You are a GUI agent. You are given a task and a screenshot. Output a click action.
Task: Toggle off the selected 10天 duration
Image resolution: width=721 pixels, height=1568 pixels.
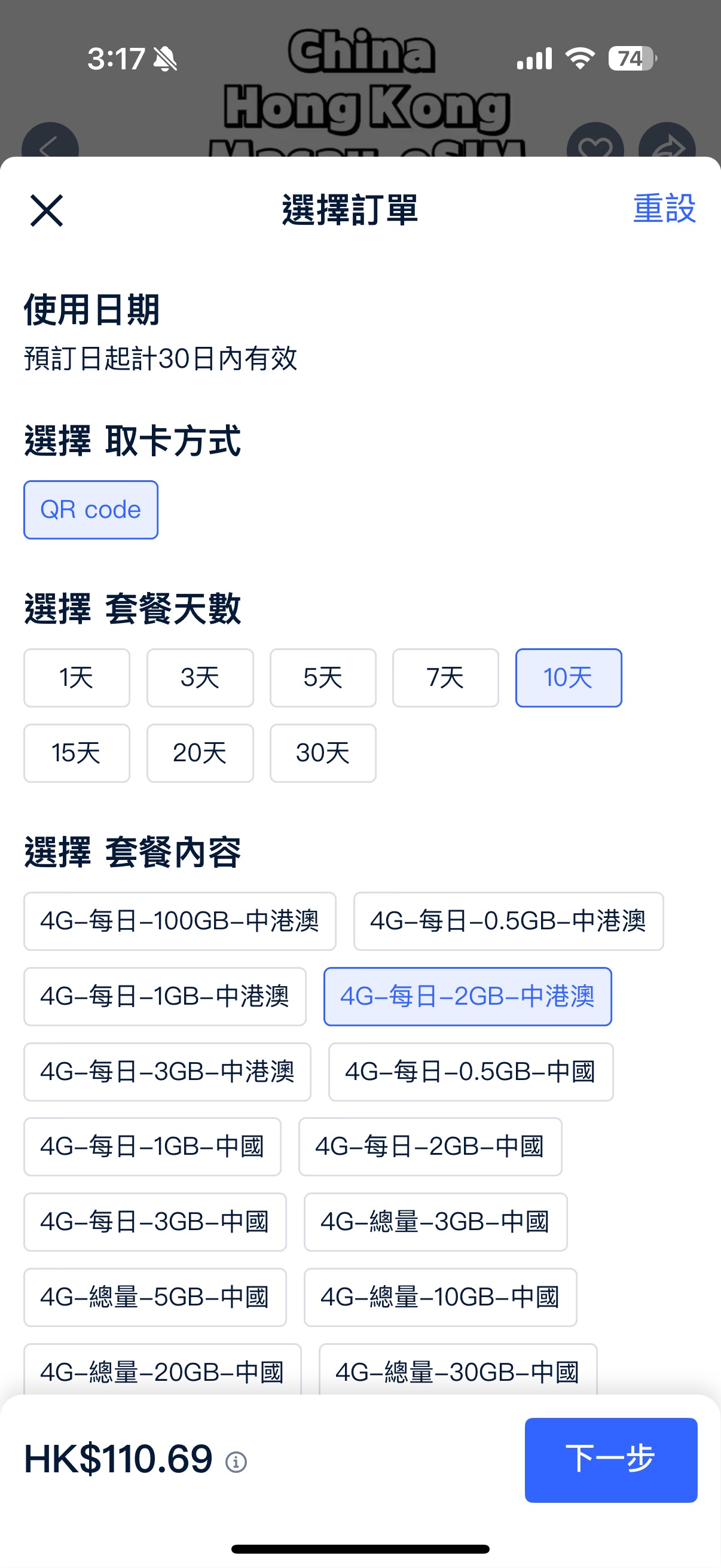point(568,678)
